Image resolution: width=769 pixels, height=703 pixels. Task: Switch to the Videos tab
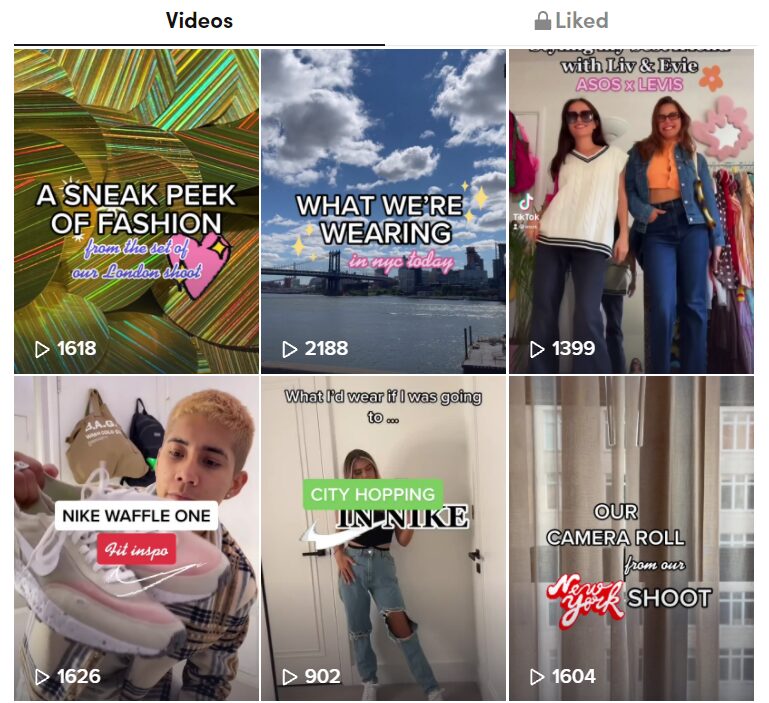tap(199, 21)
